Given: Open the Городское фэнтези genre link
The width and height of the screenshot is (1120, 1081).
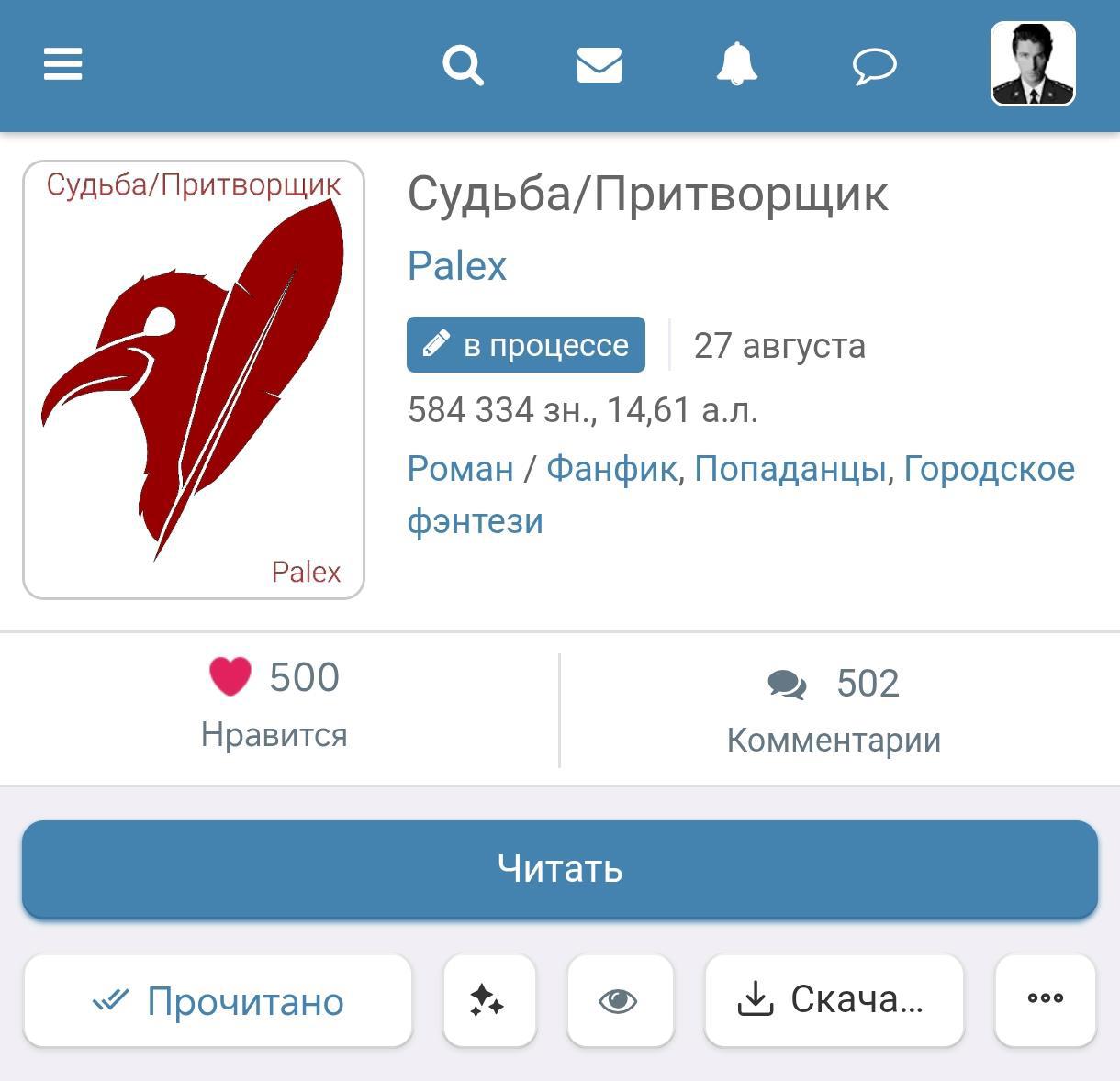Looking at the screenshot, I should (x=989, y=469).
